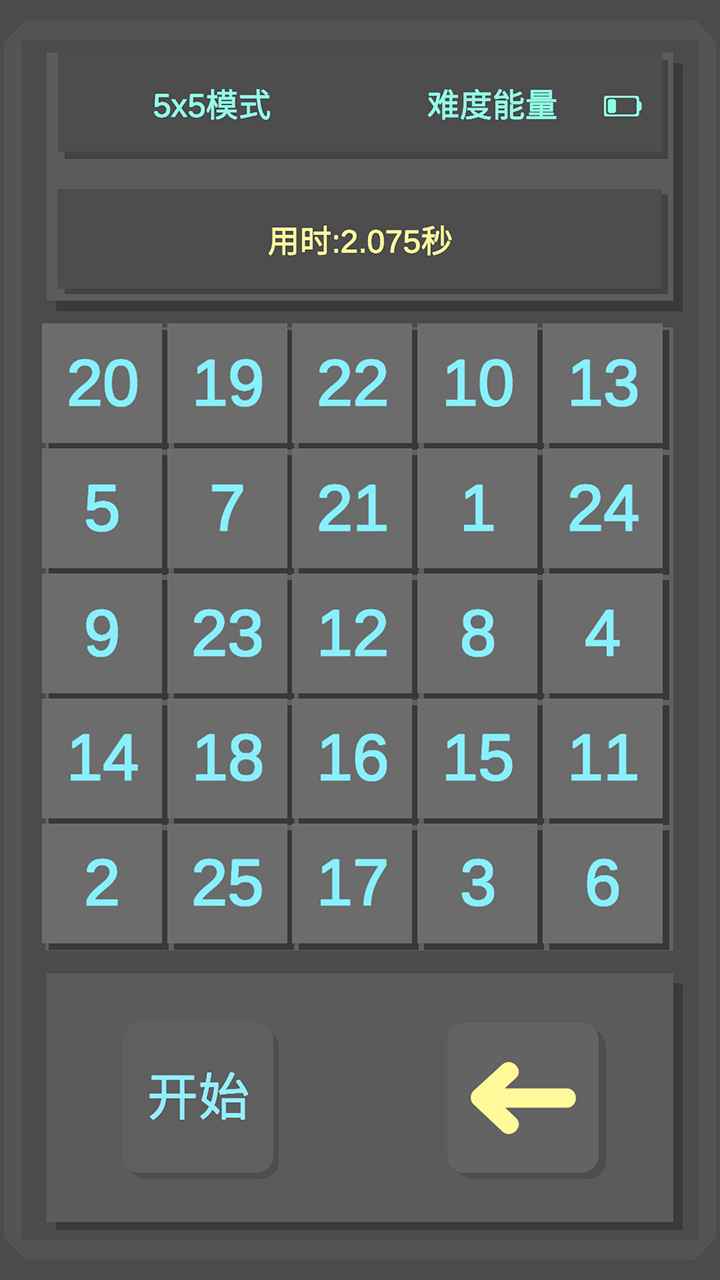Choose the tile showing 5
The width and height of the screenshot is (720, 1280).
pos(102,508)
